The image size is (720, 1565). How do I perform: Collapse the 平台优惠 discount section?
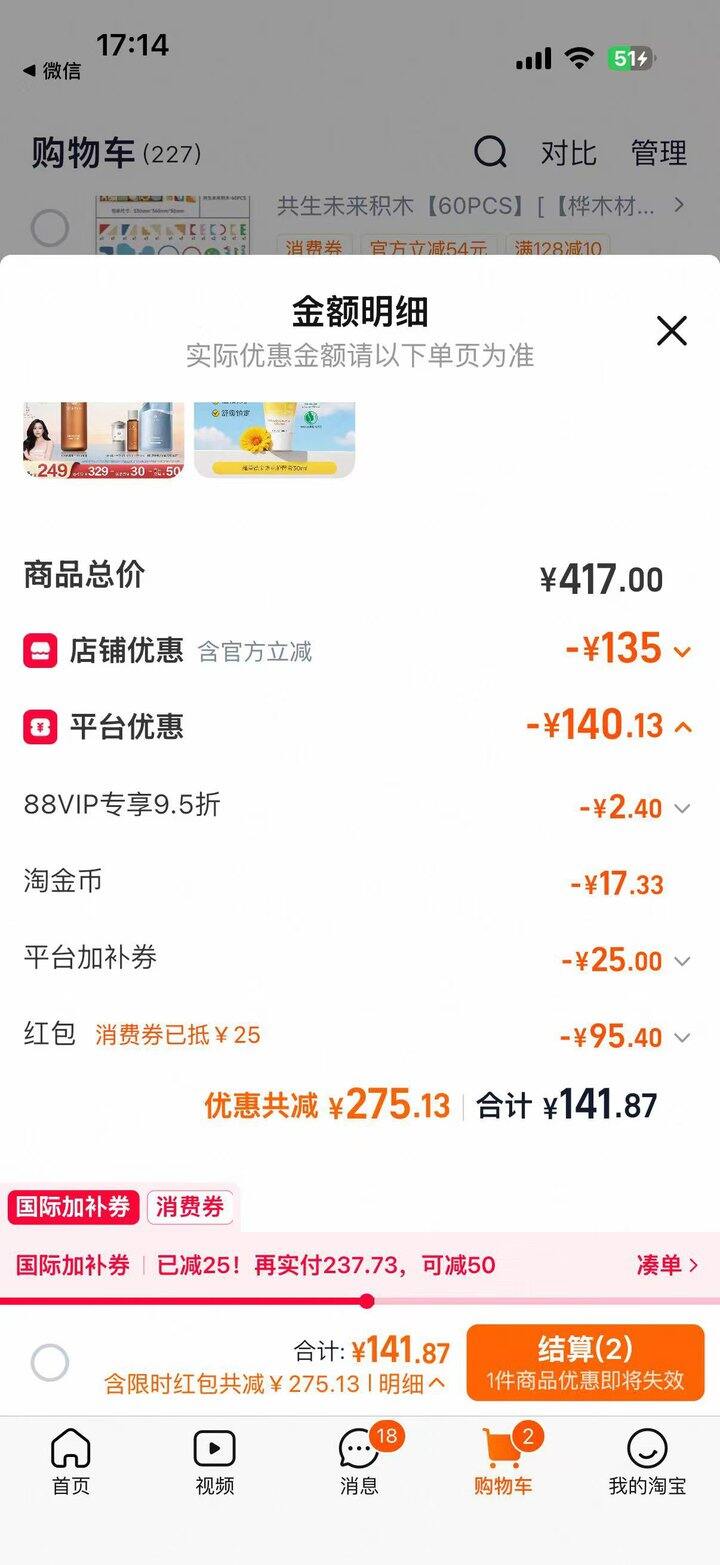683,727
